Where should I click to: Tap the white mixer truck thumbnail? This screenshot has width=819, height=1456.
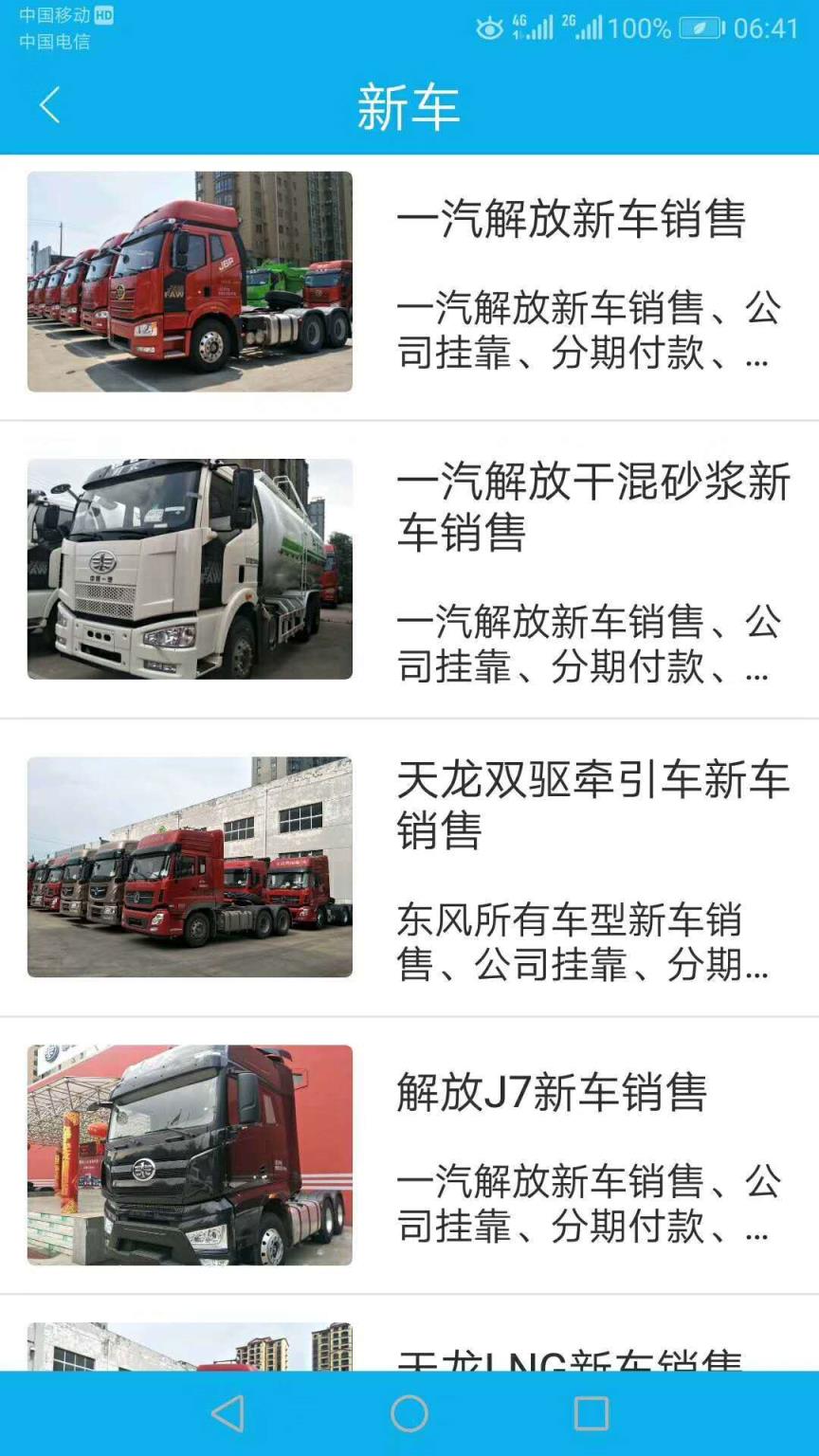click(191, 568)
